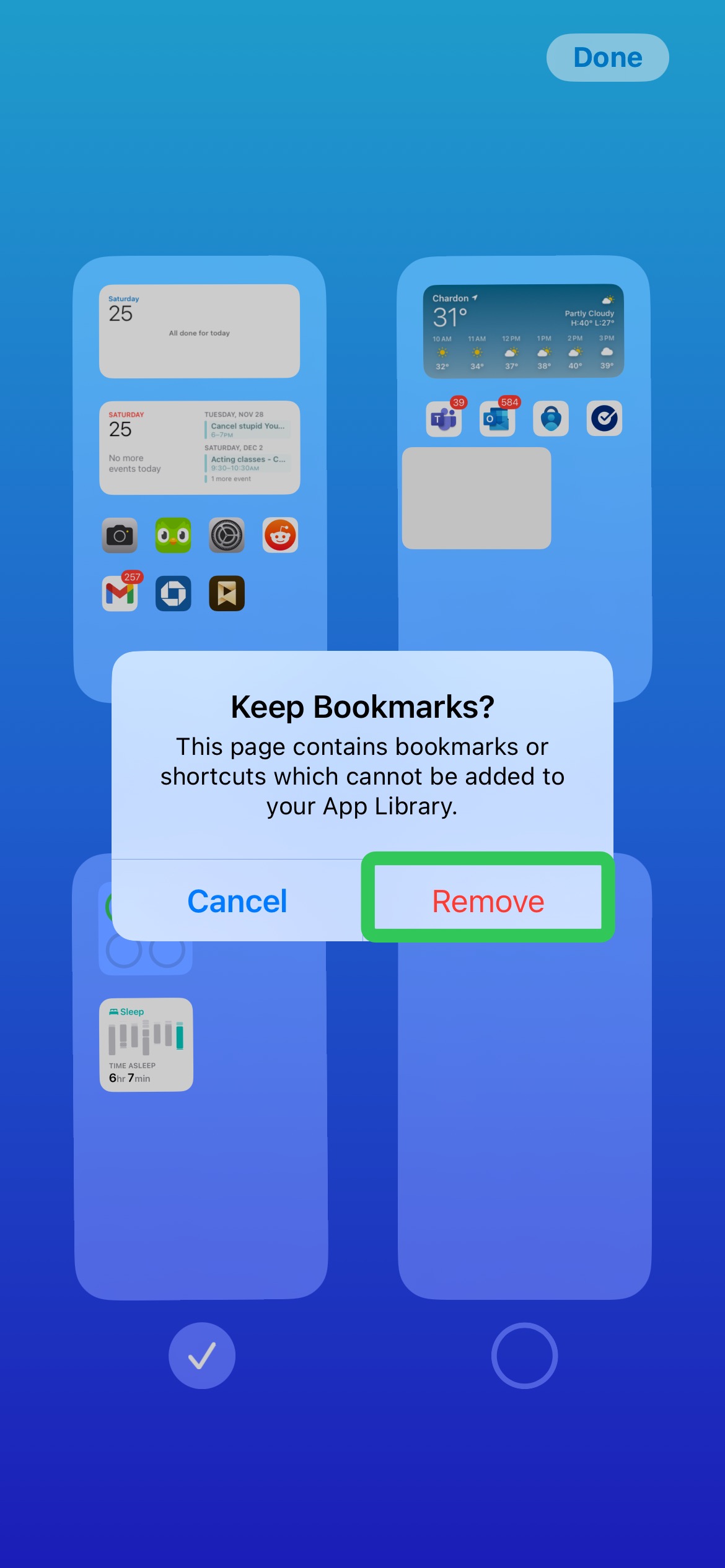Cancel the Keep Bookmarks dialog

pos(237,900)
